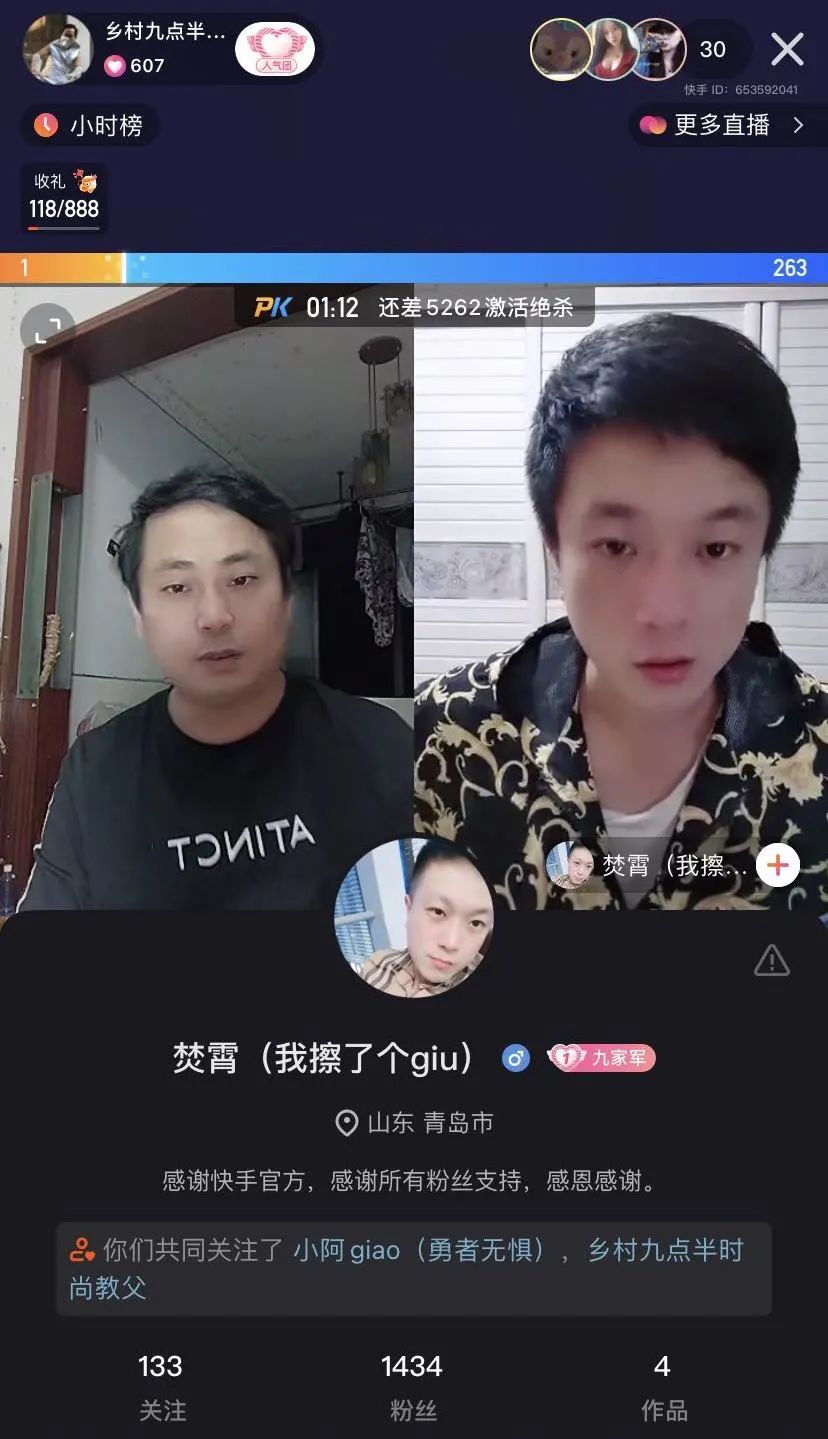Open host 乡村九点半 profile avatar
The height and width of the screenshot is (1439, 828).
[x=58, y=49]
